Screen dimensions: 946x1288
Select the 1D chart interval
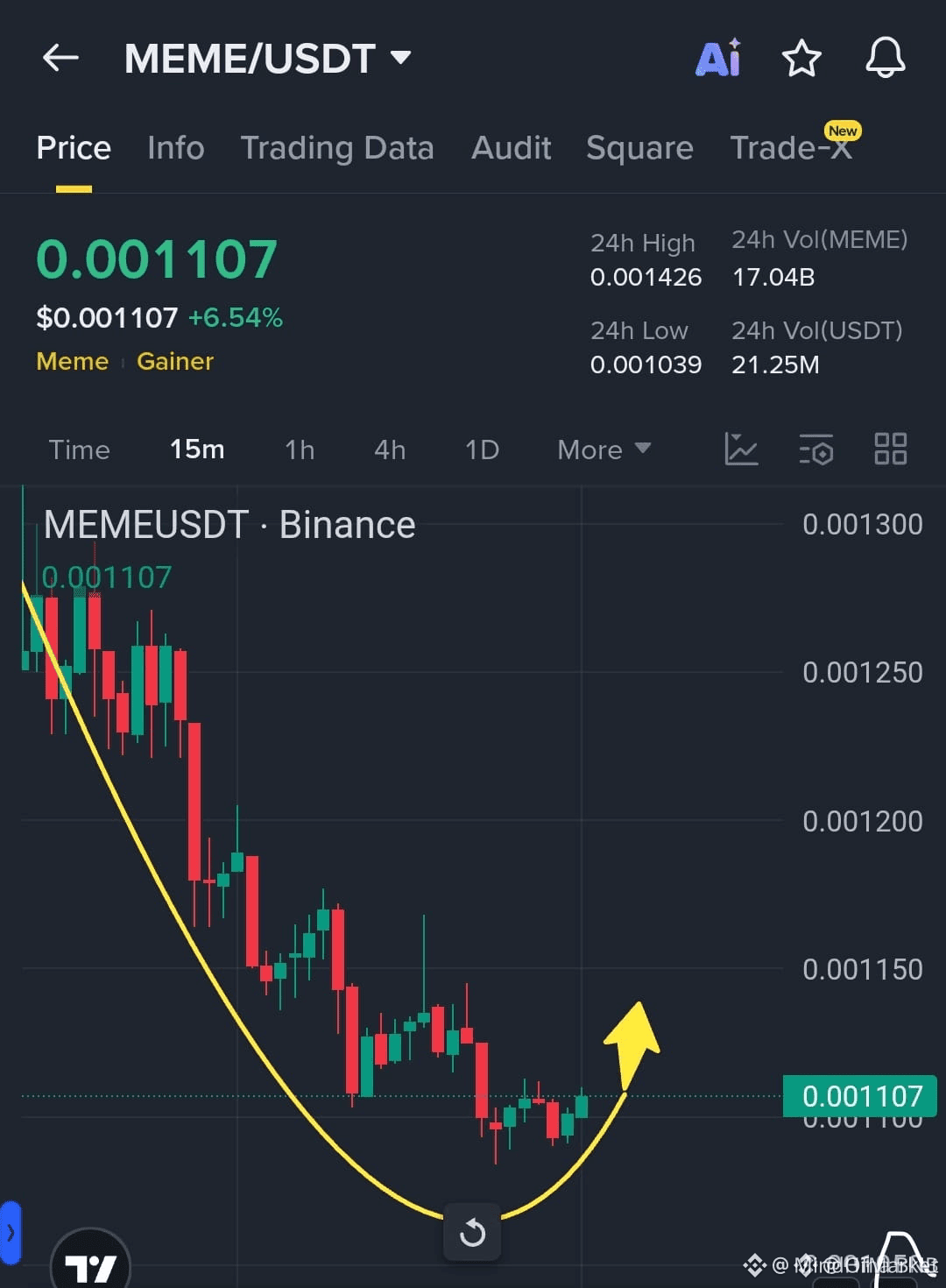pyautogui.click(x=482, y=449)
